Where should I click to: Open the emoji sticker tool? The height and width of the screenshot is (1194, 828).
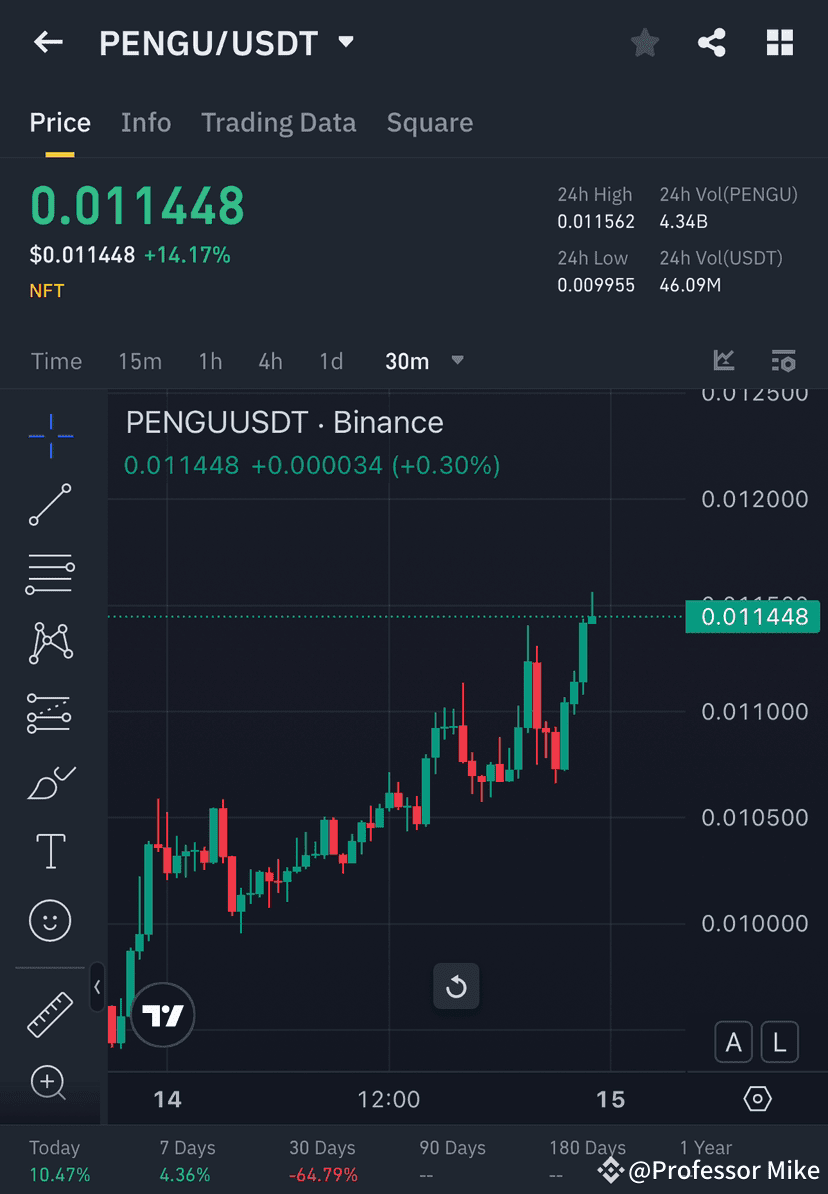[x=50, y=920]
